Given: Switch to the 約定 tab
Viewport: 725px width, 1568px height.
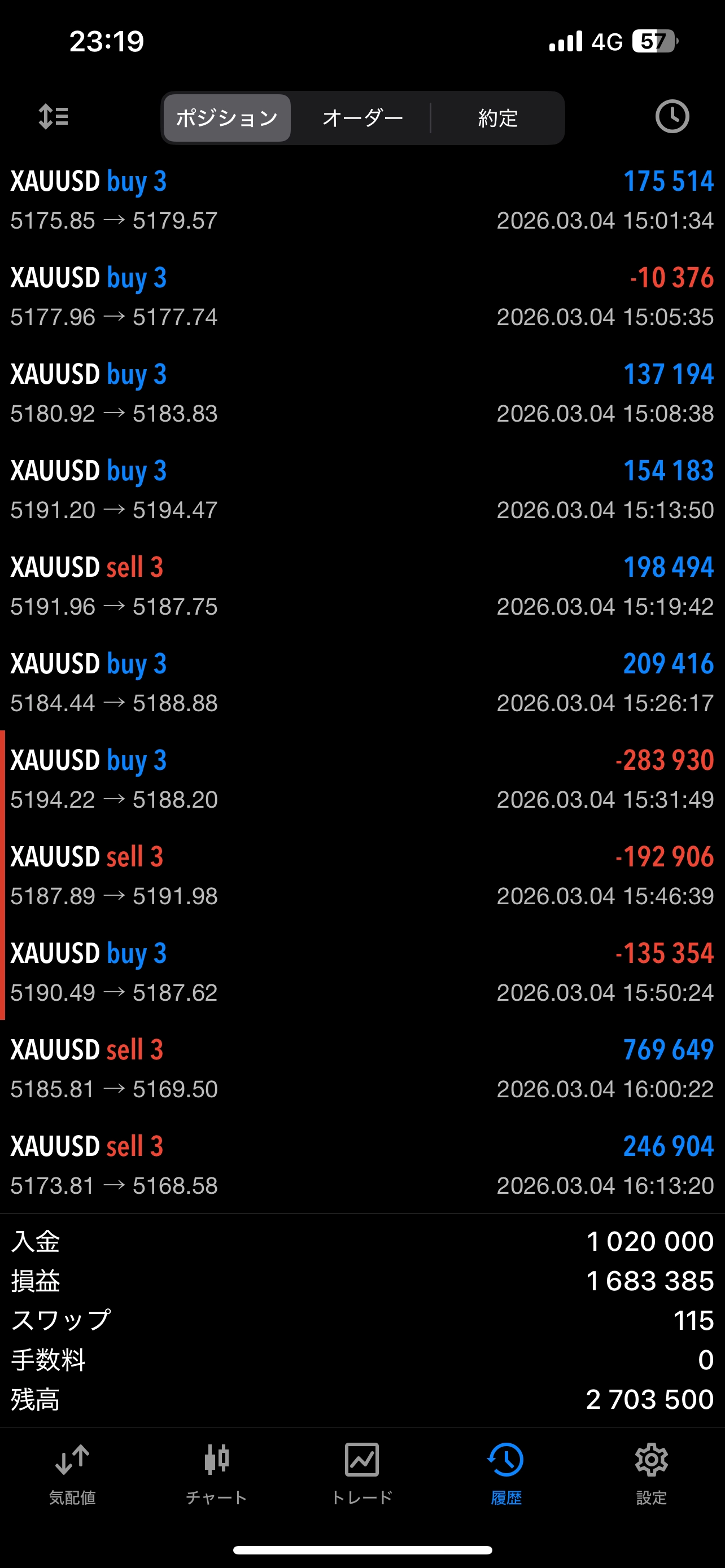Looking at the screenshot, I should 497,118.
